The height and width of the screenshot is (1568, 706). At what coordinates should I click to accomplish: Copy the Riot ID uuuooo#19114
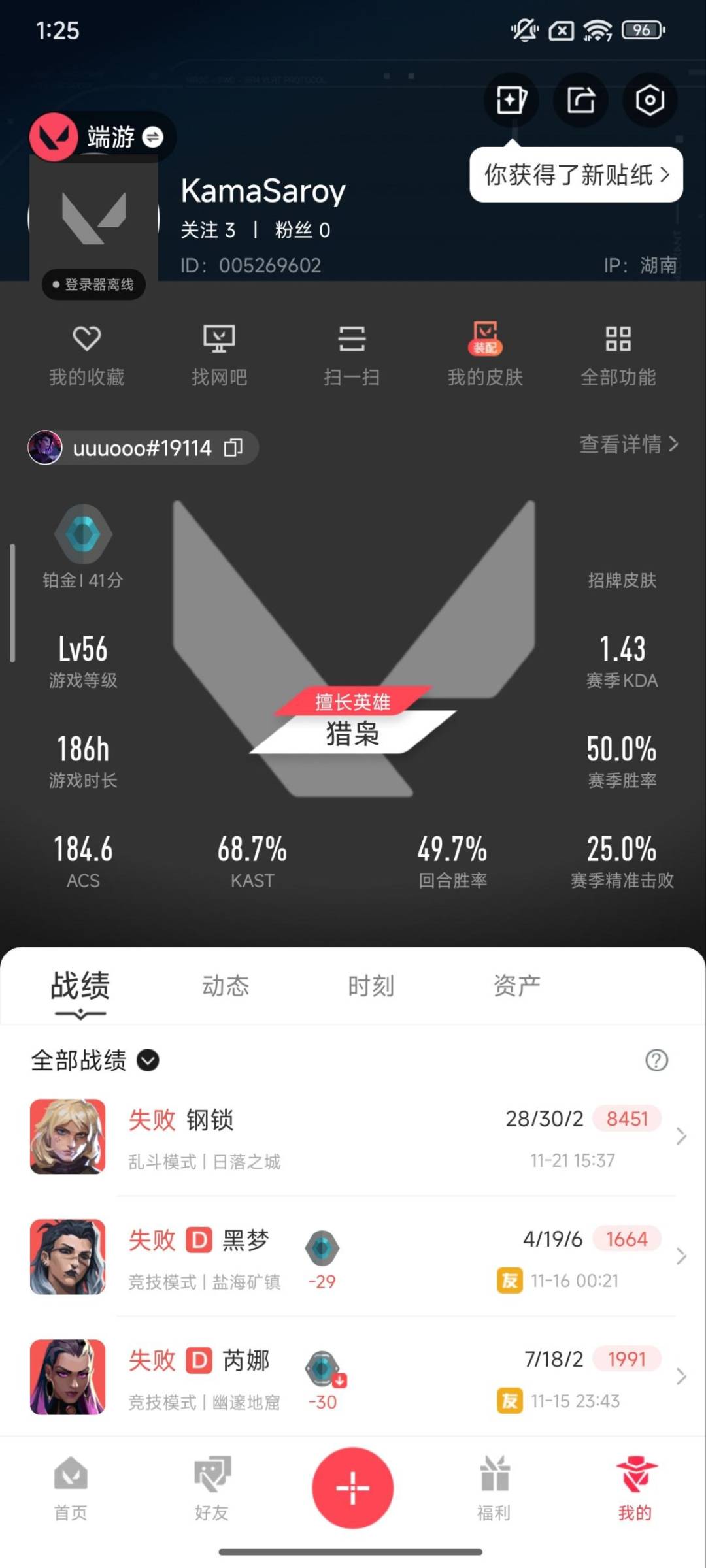click(x=234, y=448)
